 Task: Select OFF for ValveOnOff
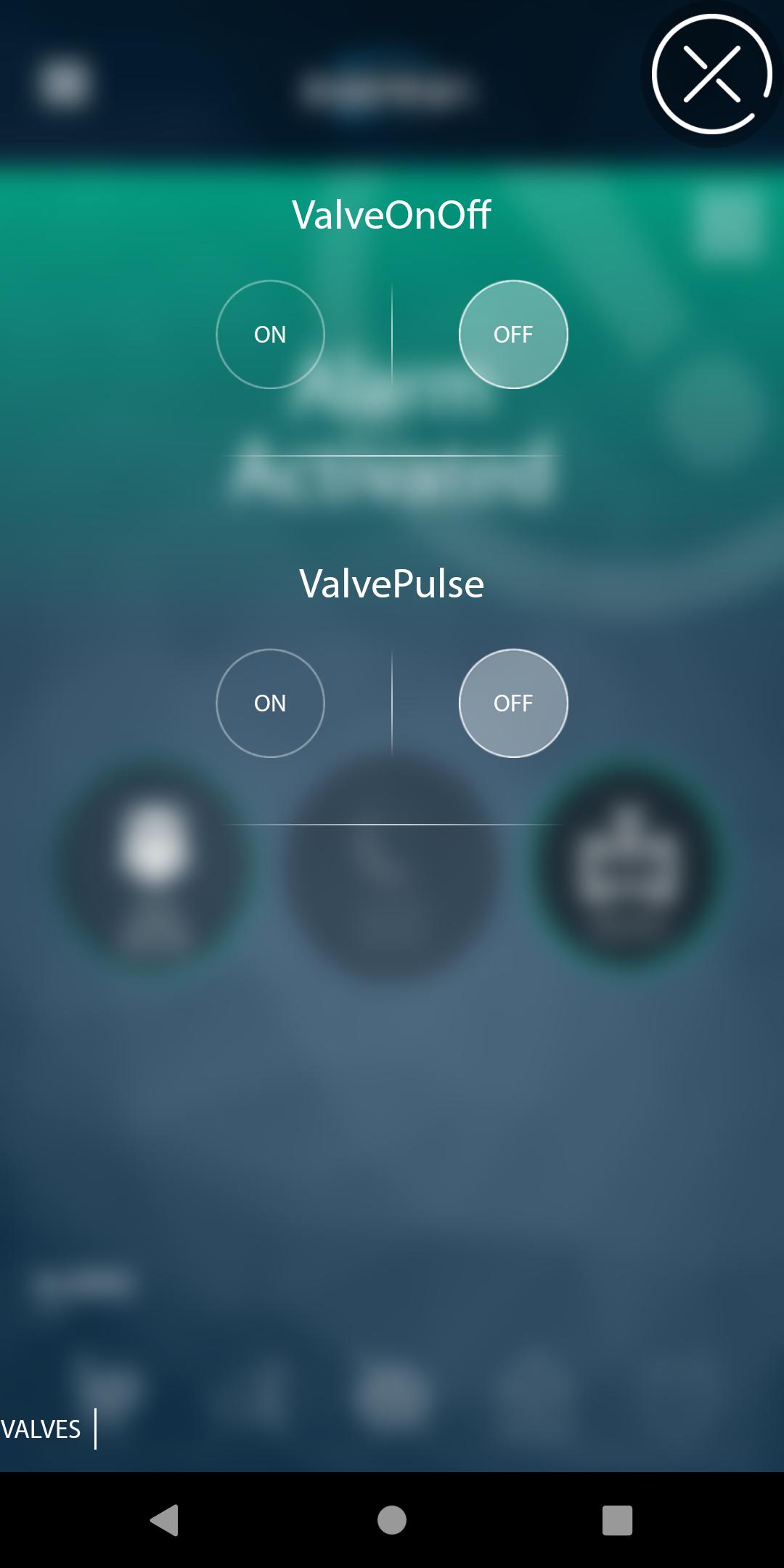(513, 335)
